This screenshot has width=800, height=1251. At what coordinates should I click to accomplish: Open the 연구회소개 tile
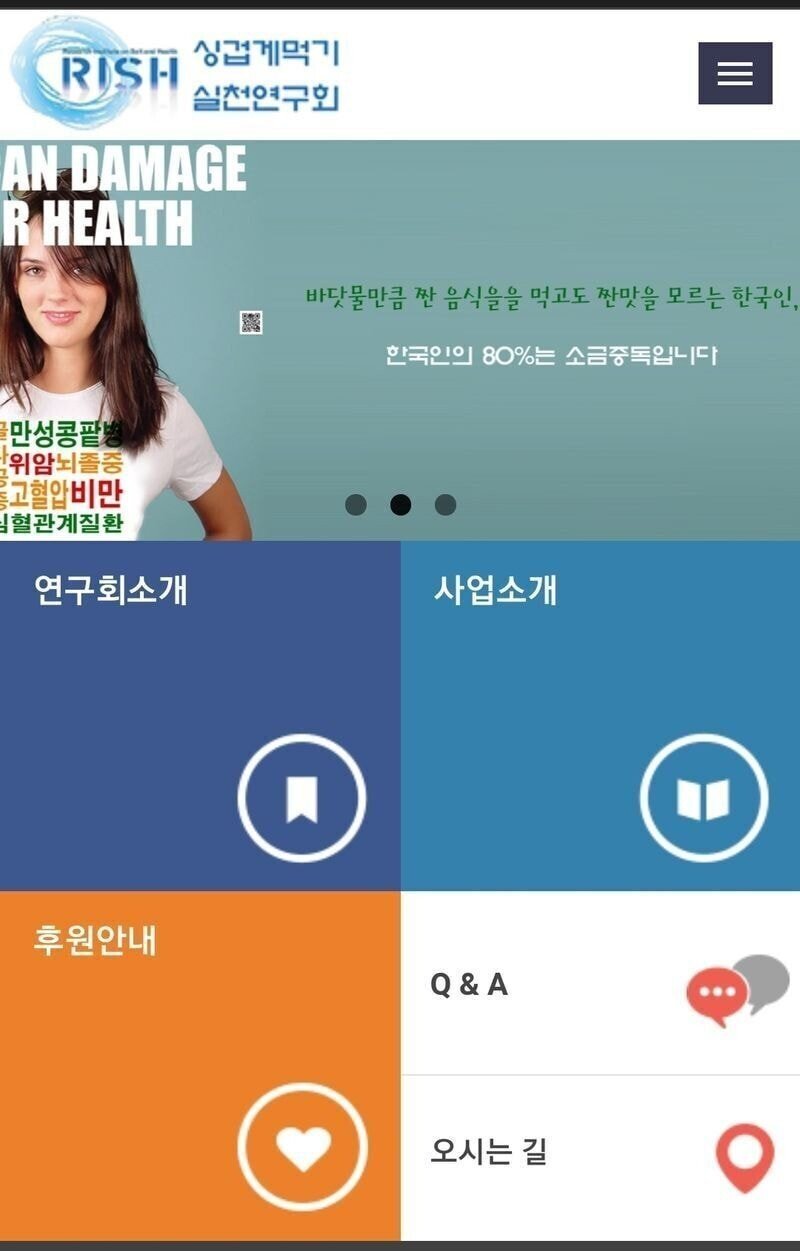click(x=200, y=715)
